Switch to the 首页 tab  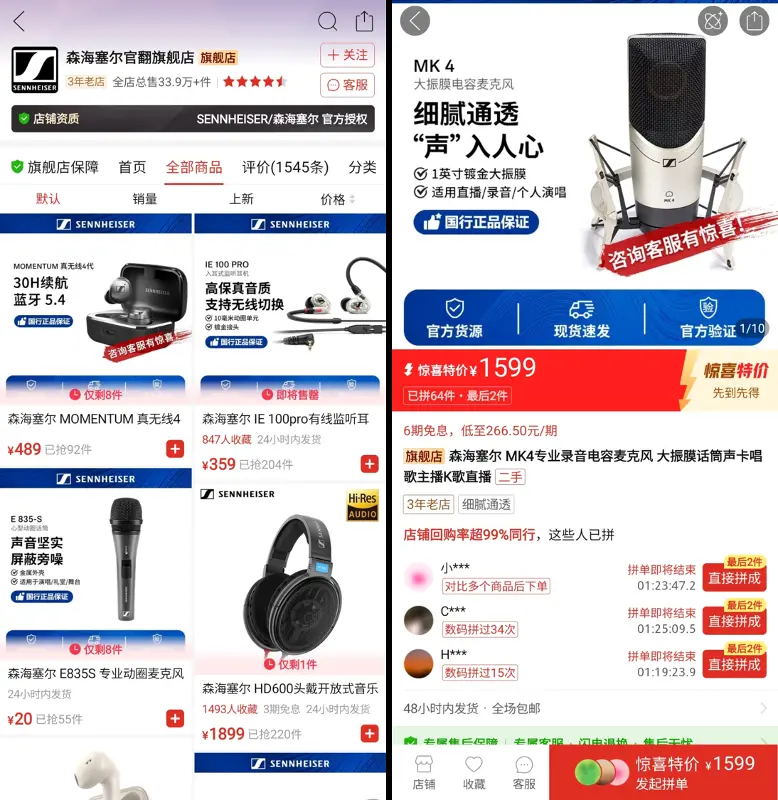pyautogui.click(x=132, y=167)
